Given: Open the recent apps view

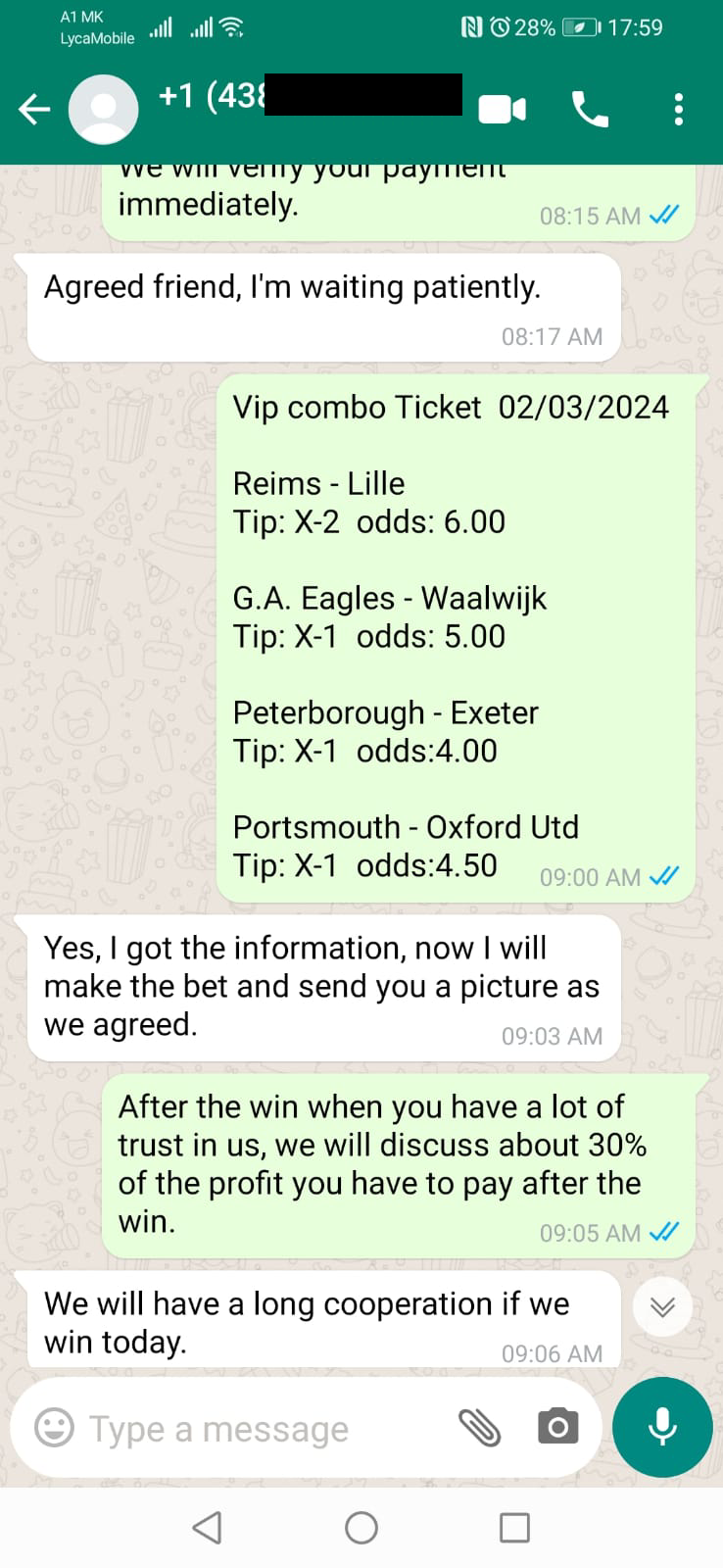Looking at the screenshot, I should click(514, 1528).
